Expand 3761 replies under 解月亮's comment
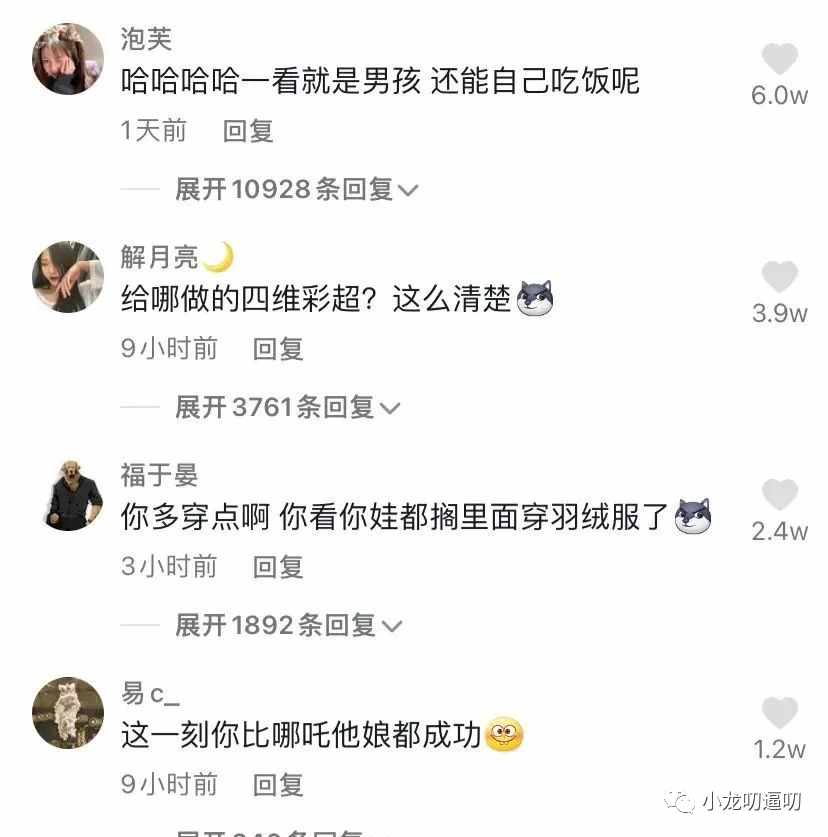Viewport: 828px width, 837px height. pyautogui.click(x=287, y=407)
